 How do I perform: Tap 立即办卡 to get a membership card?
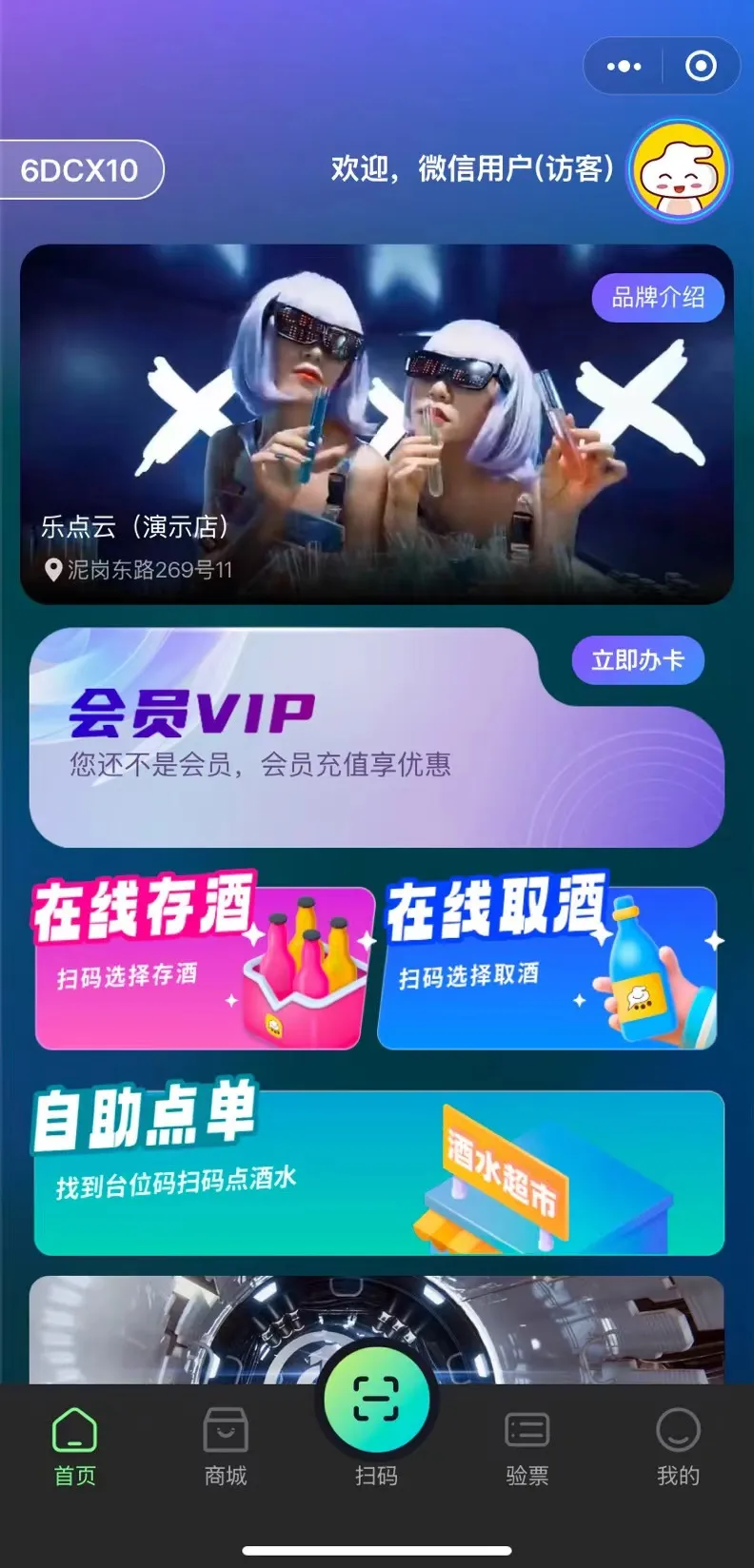637,660
